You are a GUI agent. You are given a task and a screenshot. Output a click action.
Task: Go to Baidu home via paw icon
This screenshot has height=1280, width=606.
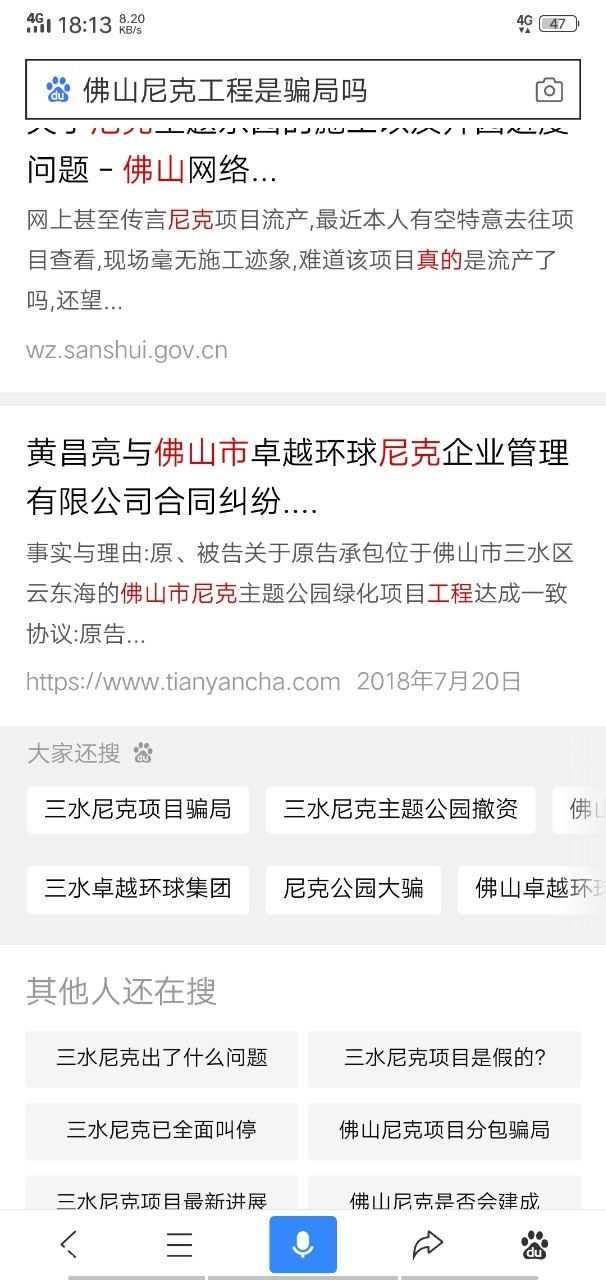pyautogui.click(x=535, y=1244)
